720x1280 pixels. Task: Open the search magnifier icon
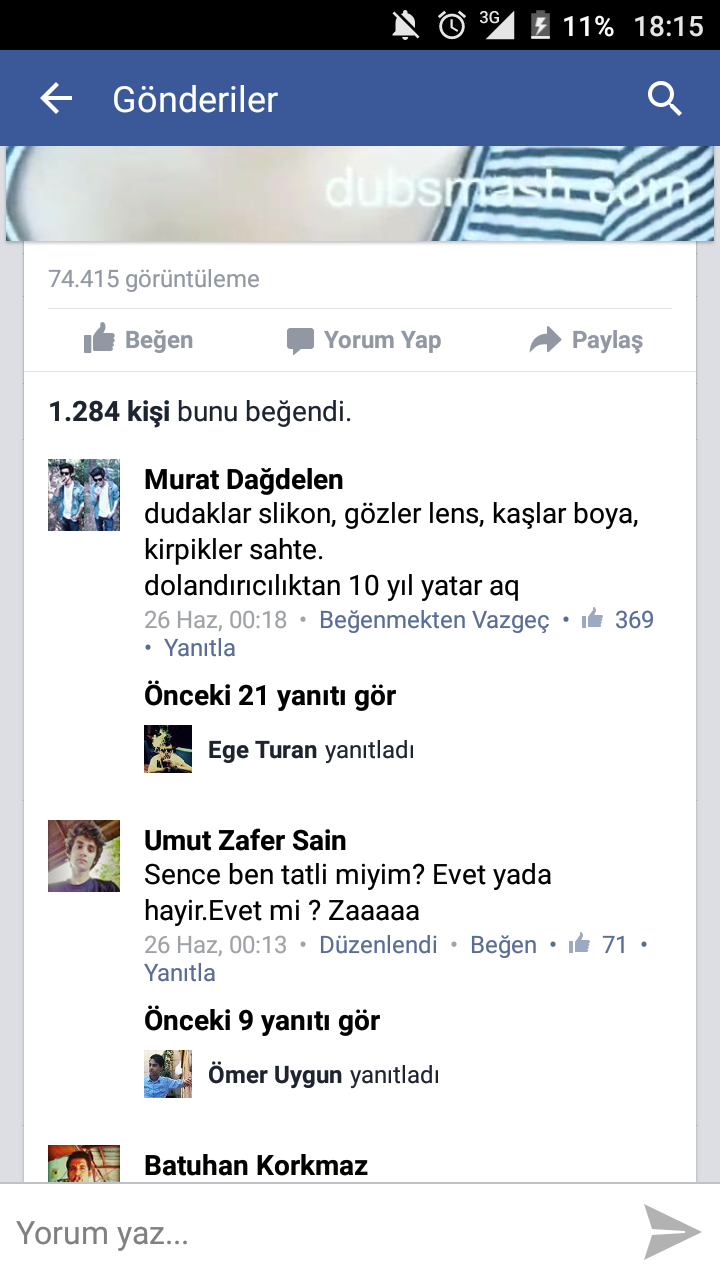pos(664,98)
